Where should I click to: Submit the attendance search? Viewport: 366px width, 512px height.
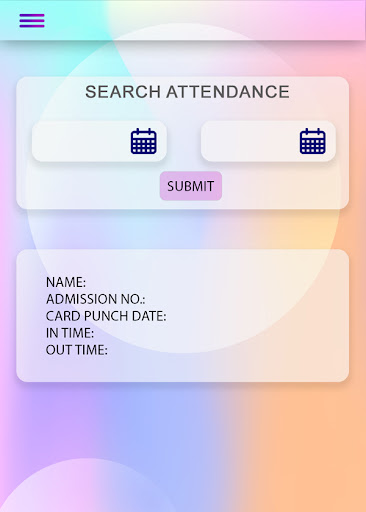(x=191, y=186)
